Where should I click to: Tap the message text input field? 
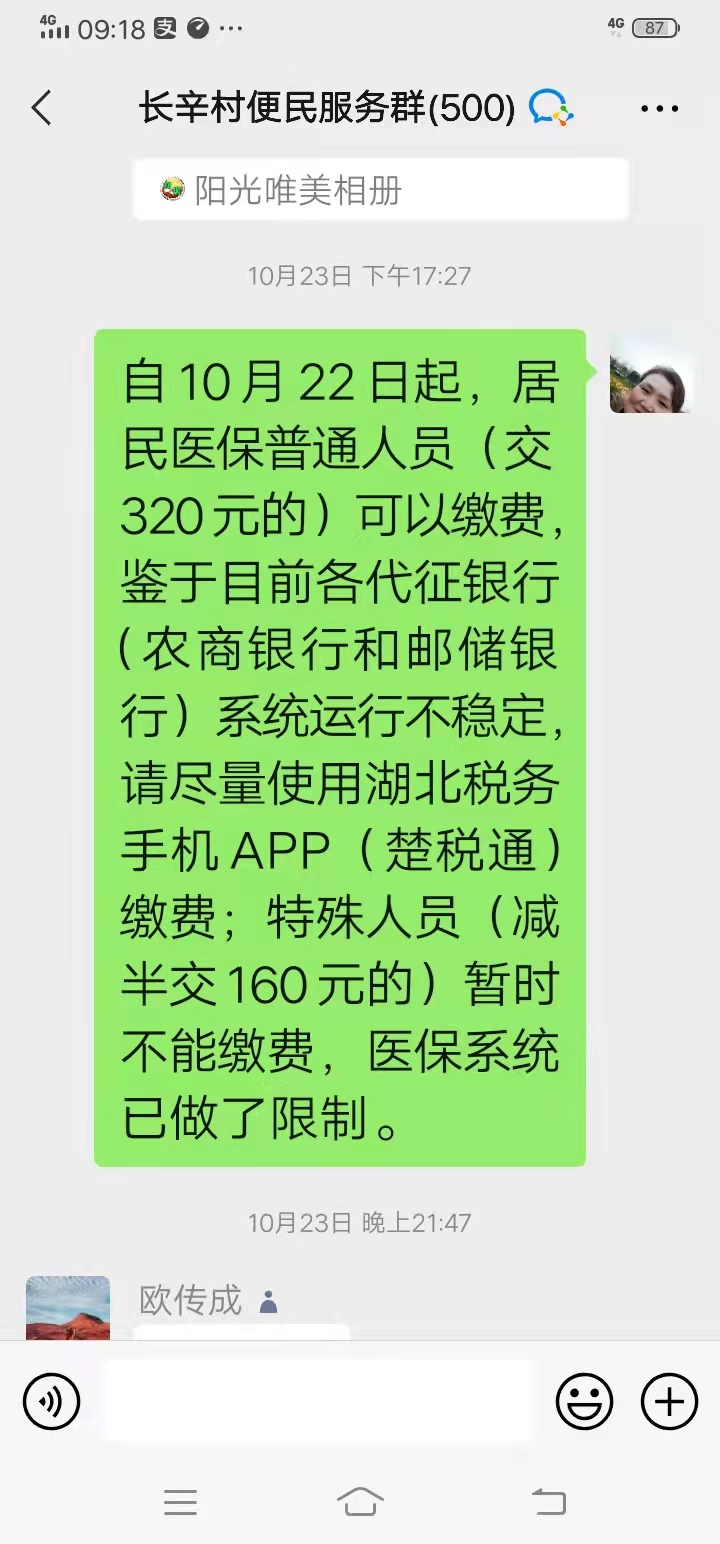318,1401
